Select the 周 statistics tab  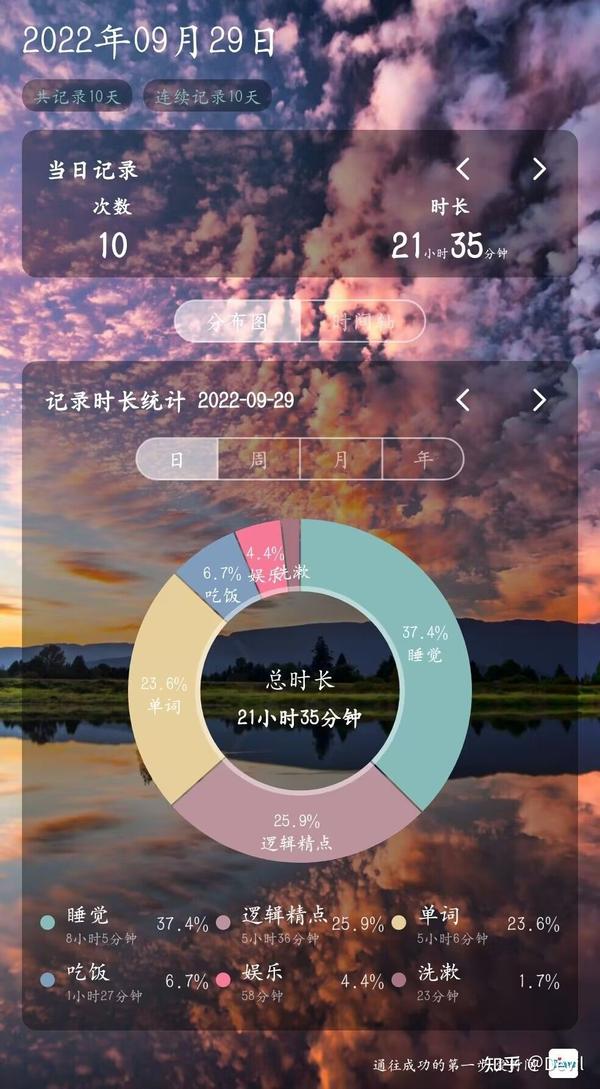pos(259,459)
